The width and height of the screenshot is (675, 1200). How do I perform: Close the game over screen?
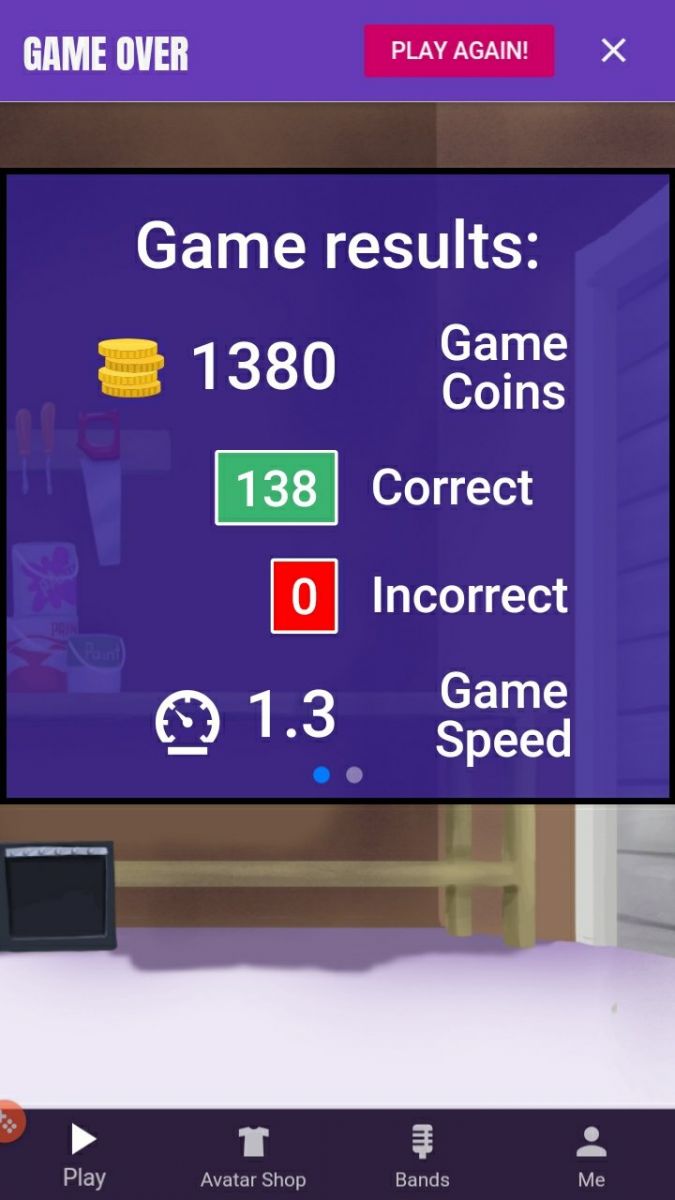(x=613, y=51)
